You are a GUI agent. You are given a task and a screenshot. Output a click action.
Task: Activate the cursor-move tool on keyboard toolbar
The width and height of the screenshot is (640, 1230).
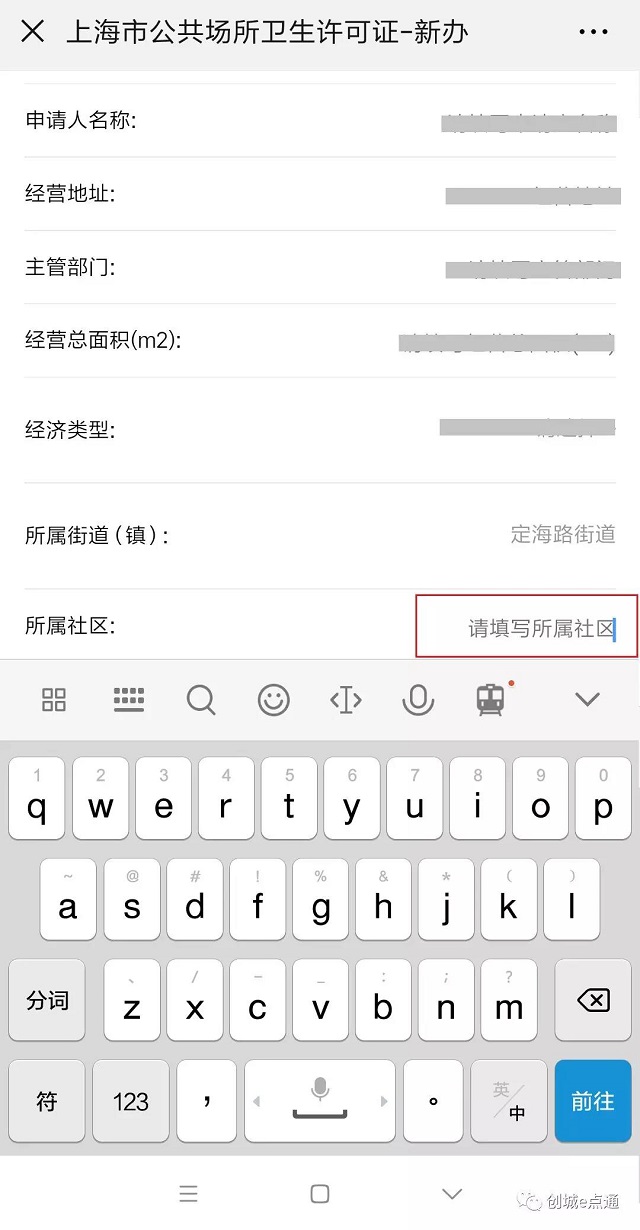point(345,699)
